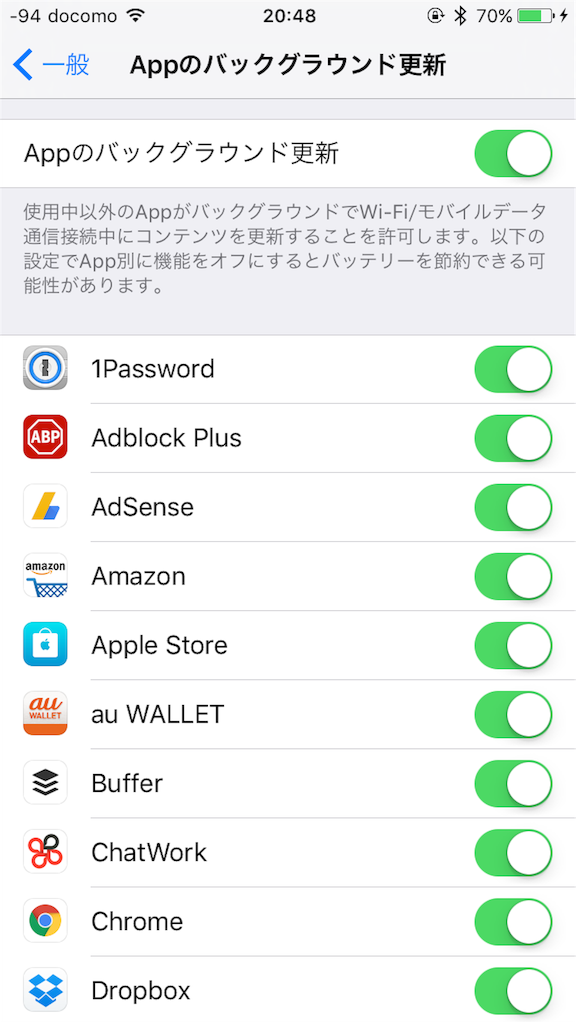Toggle Adblock Plus background refresh off

tap(513, 438)
